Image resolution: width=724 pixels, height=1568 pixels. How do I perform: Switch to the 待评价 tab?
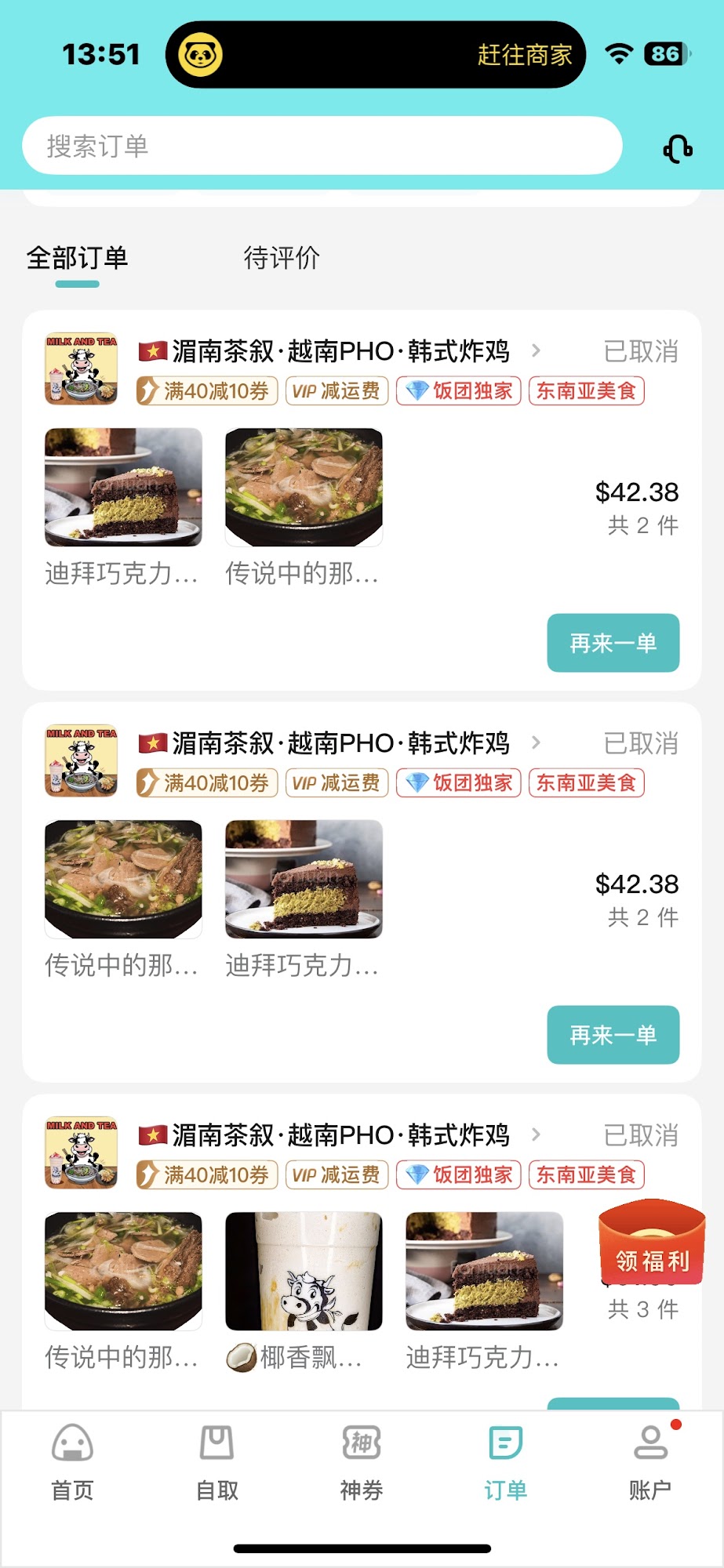[x=282, y=258]
